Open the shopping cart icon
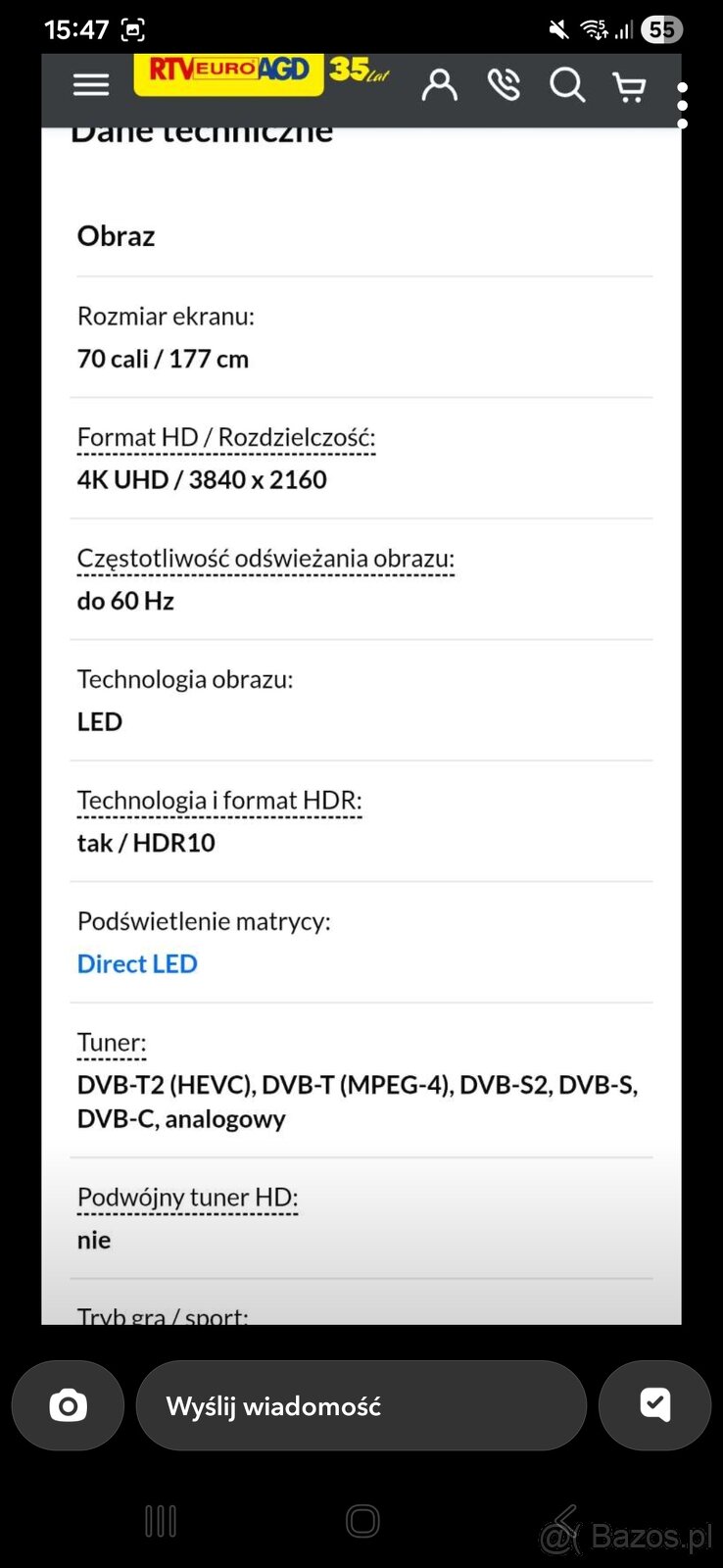Image resolution: width=723 pixels, height=1568 pixels. tap(629, 87)
